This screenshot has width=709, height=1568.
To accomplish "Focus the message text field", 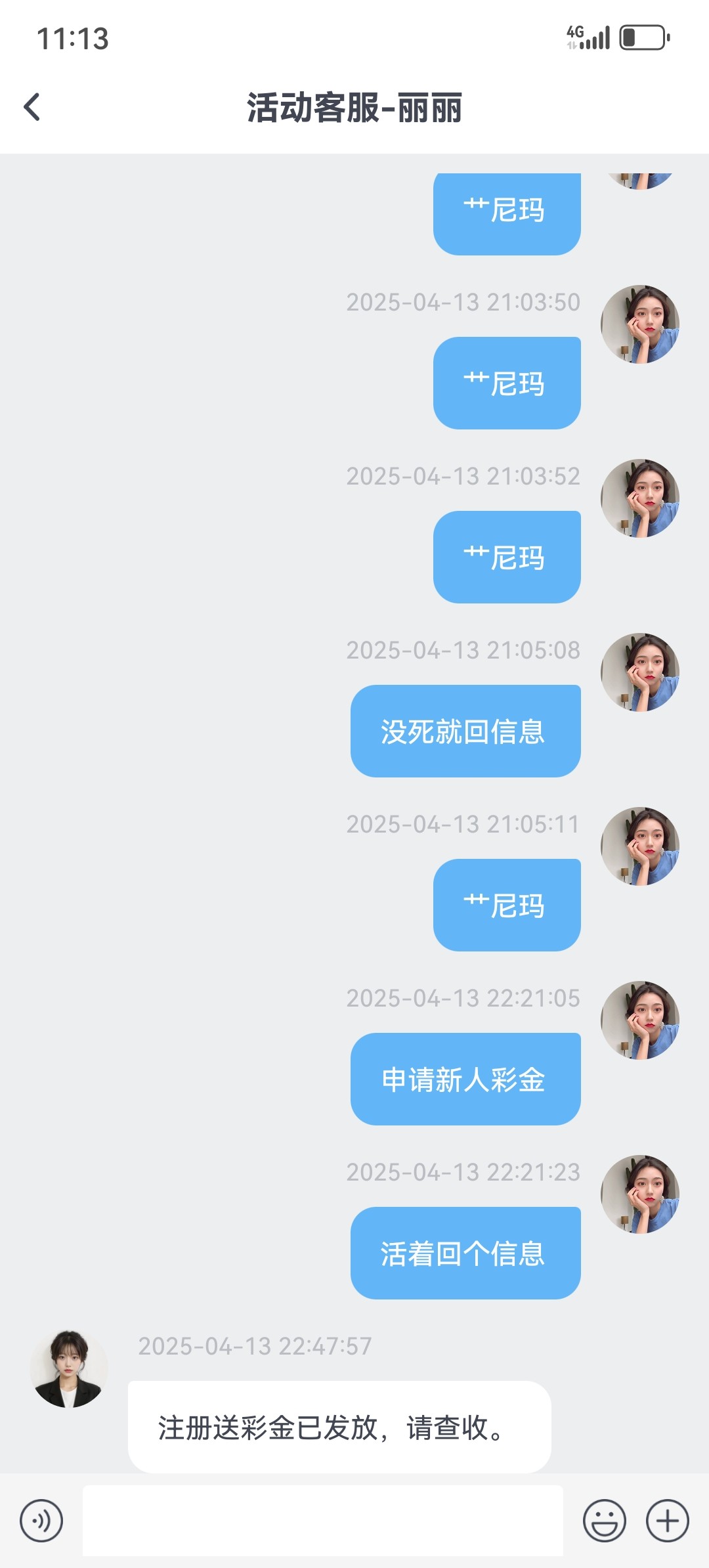I will click(322, 1521).
